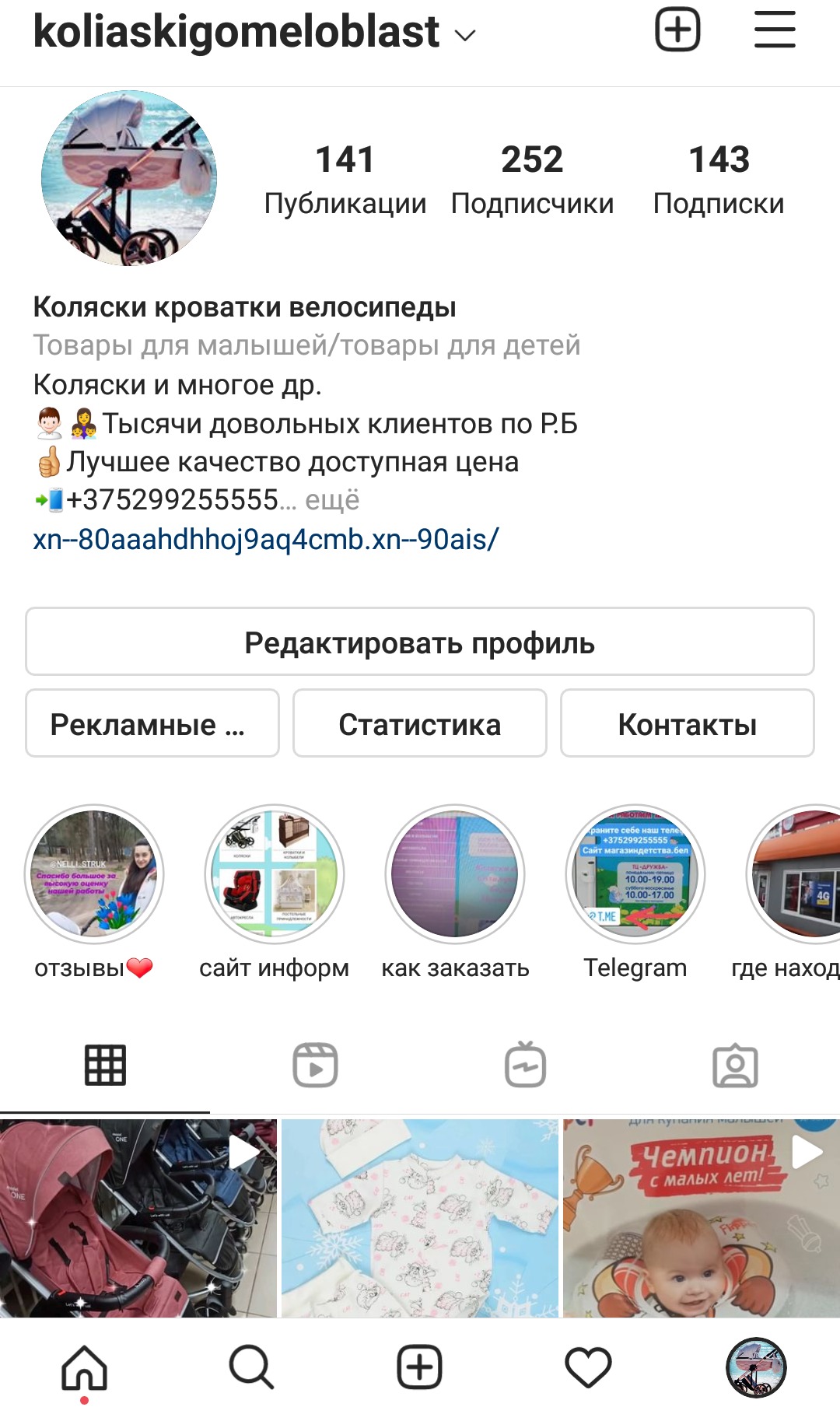This screenshot has height=1414, width=840.
Task: Switch to the Reels tab
Action: click(x=315, y=1065)
